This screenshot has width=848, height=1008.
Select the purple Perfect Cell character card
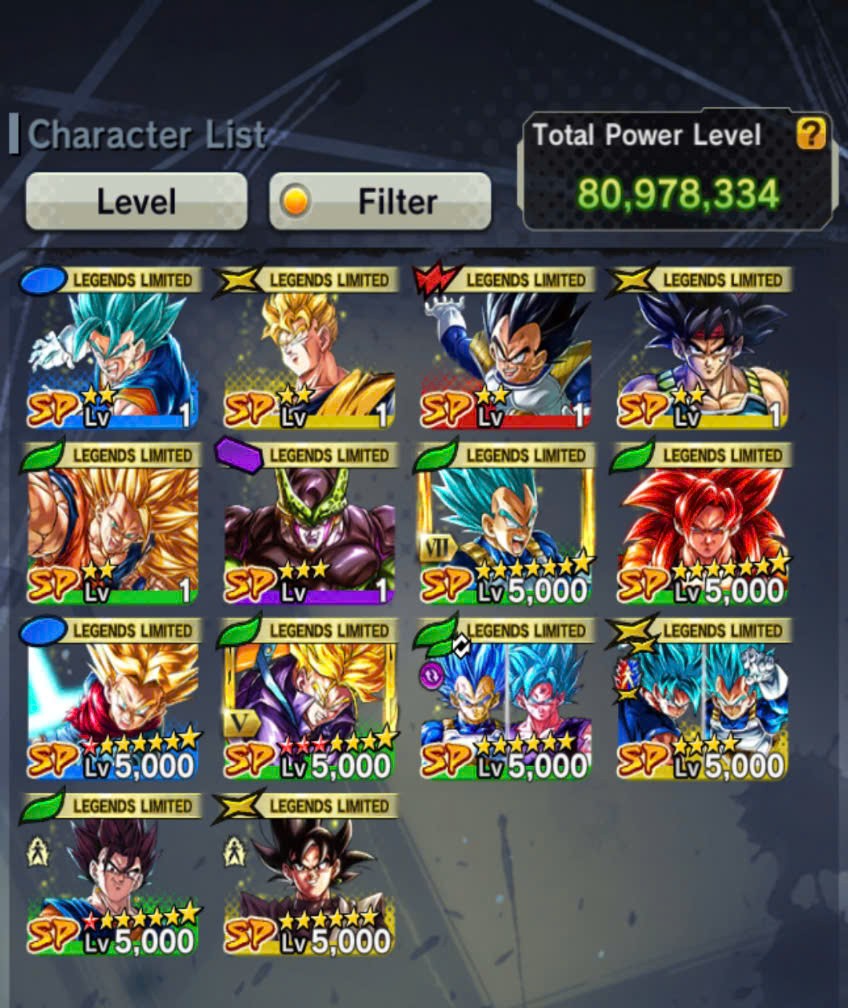click(x=309, y=523)
